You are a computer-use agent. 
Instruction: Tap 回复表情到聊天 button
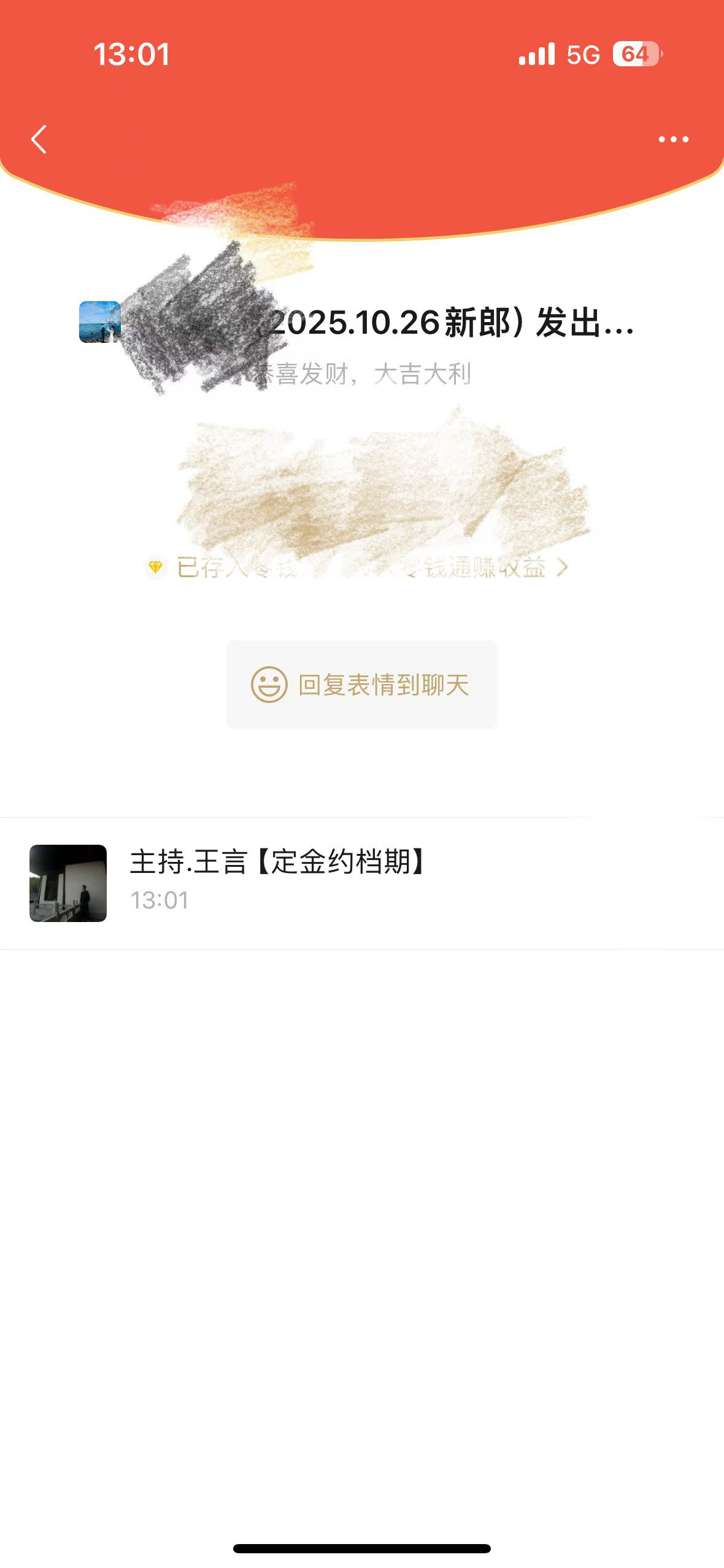coord(361,685)
